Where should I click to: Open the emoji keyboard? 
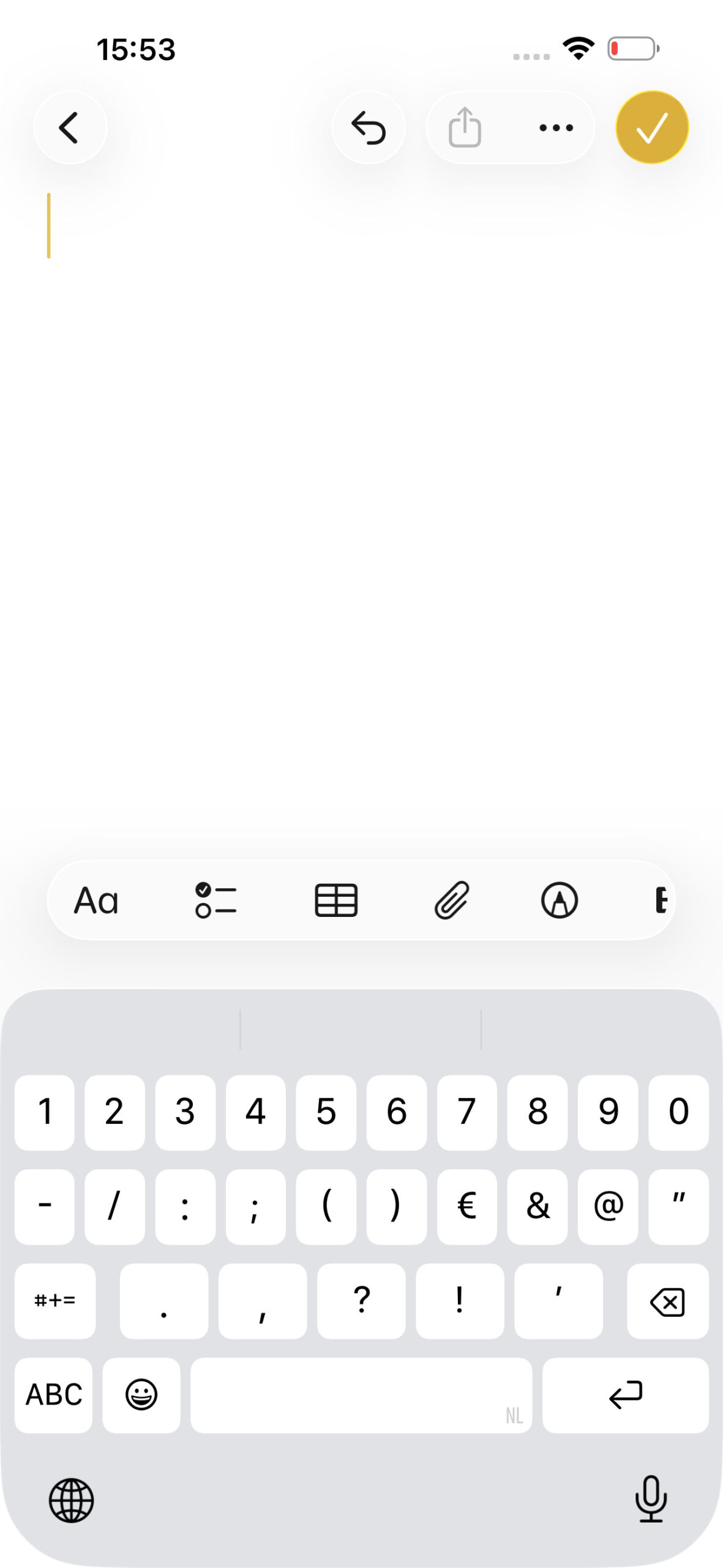[x=141, y=1395]
